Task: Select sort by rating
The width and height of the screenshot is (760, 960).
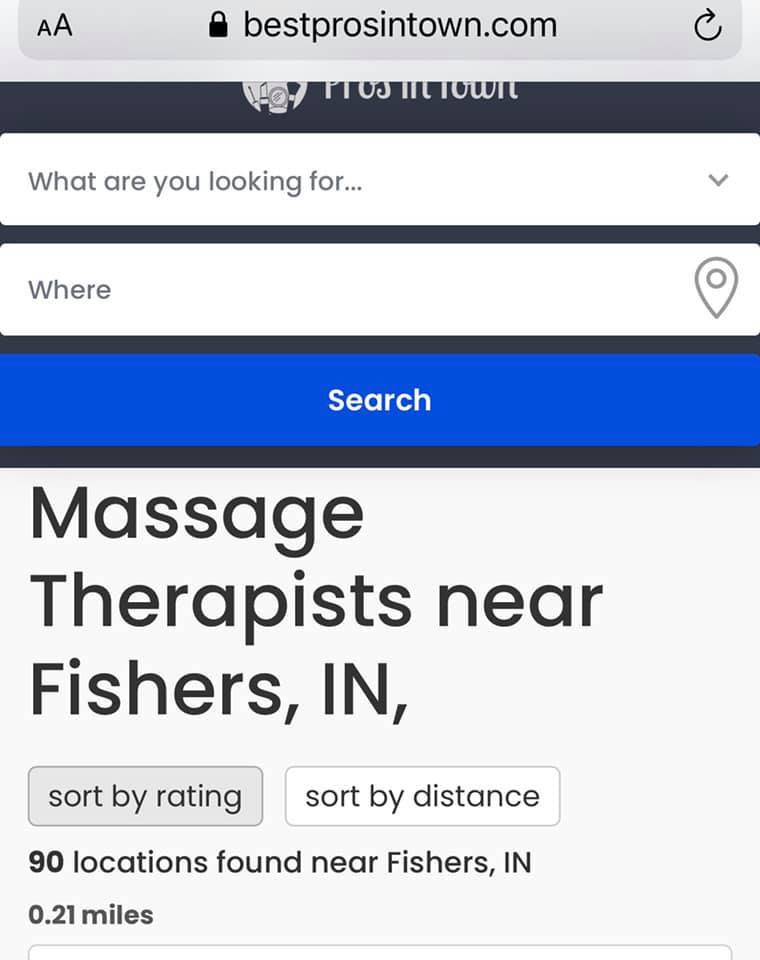Action: [145, 796]
